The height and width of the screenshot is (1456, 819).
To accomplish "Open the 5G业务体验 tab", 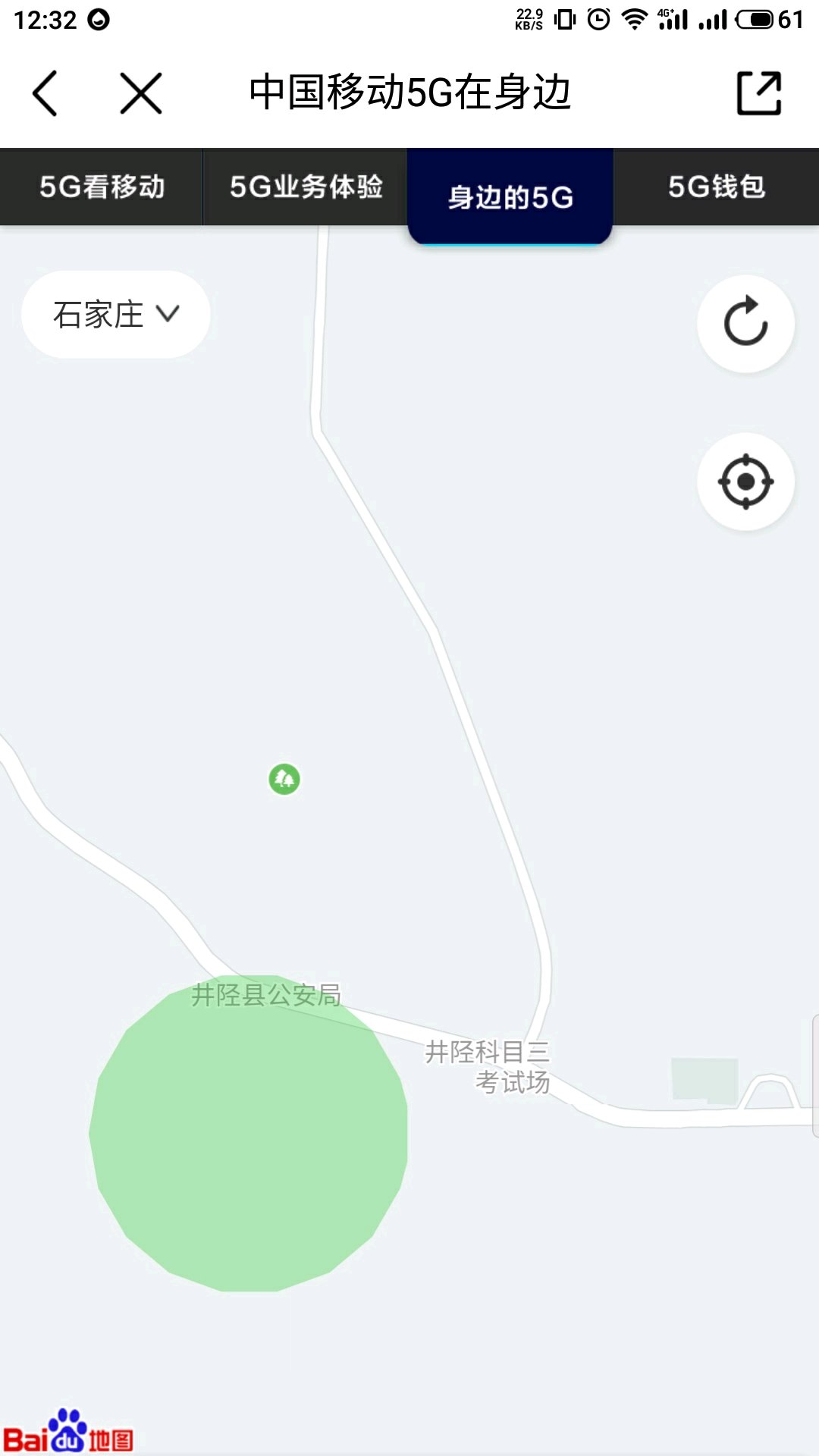I will tap(306, 187).
